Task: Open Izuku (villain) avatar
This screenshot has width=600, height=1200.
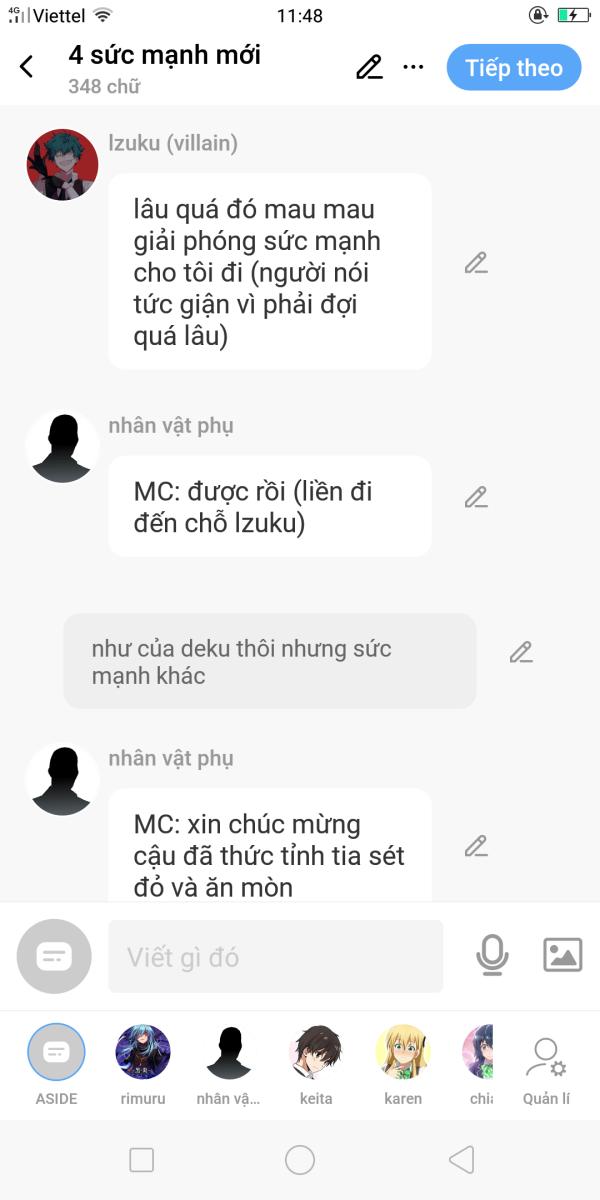Action: click(62, 164)
